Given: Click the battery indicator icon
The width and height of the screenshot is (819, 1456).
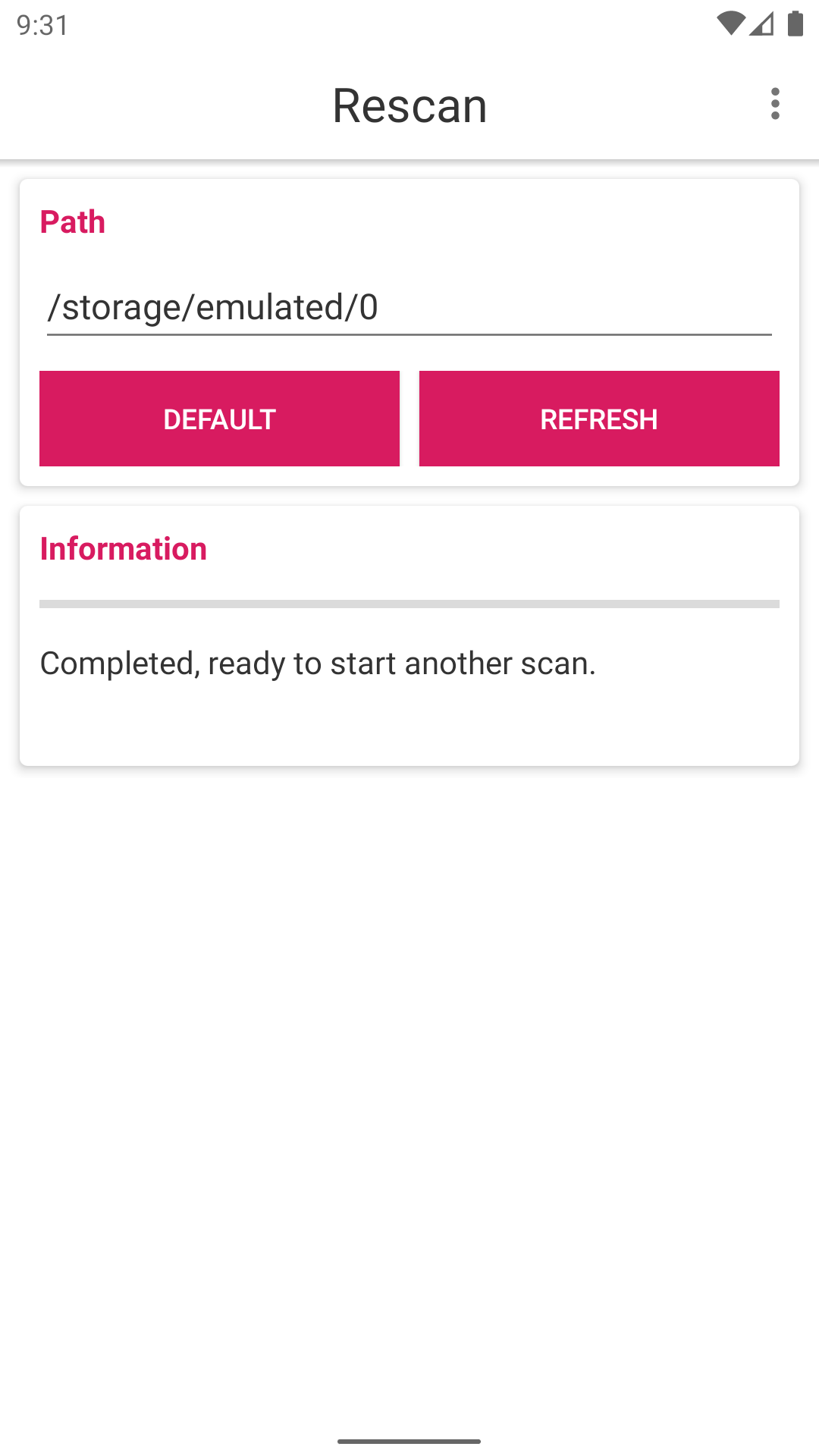Looking at the screenshot, I should [x=795, y=24].
